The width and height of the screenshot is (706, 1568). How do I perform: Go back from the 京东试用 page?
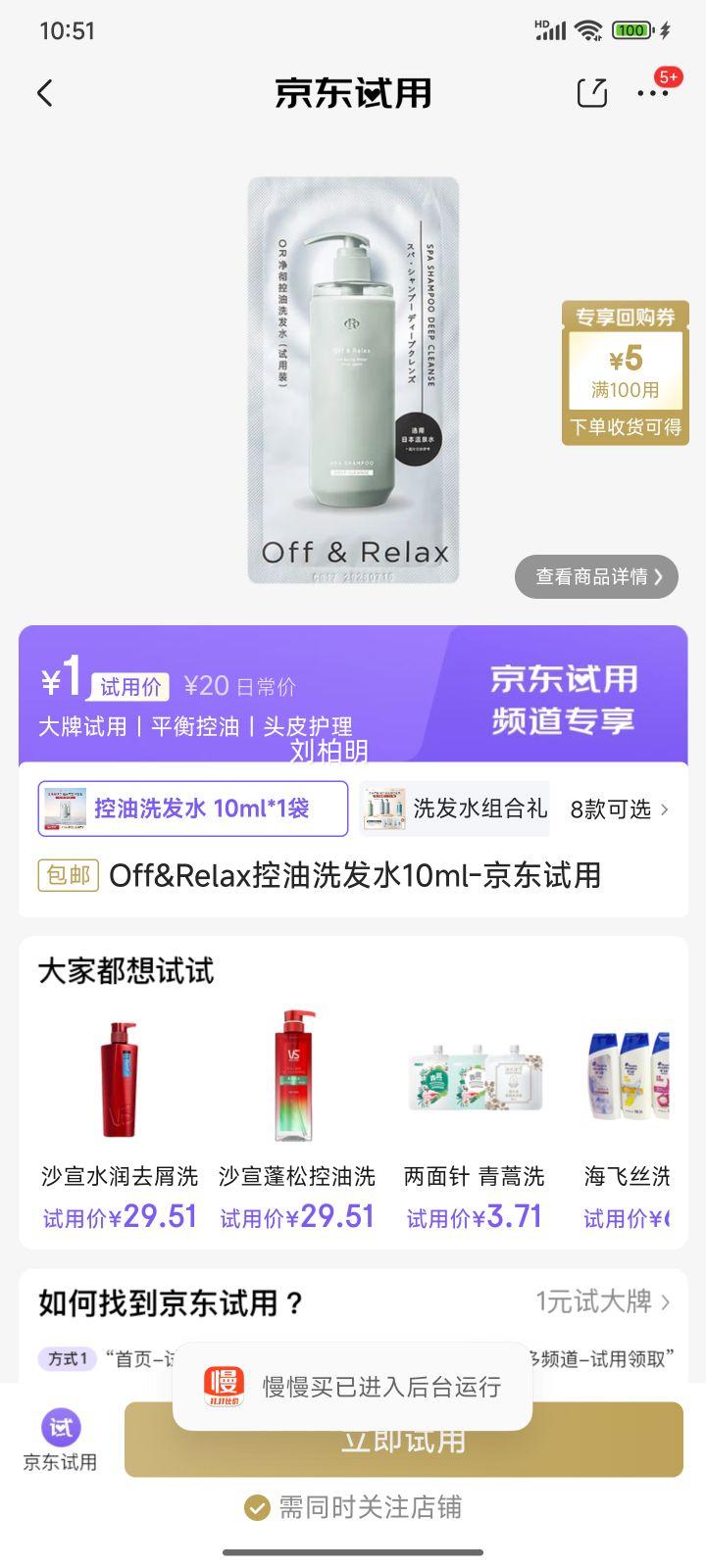pyautogui.click(x=45, y=94)
